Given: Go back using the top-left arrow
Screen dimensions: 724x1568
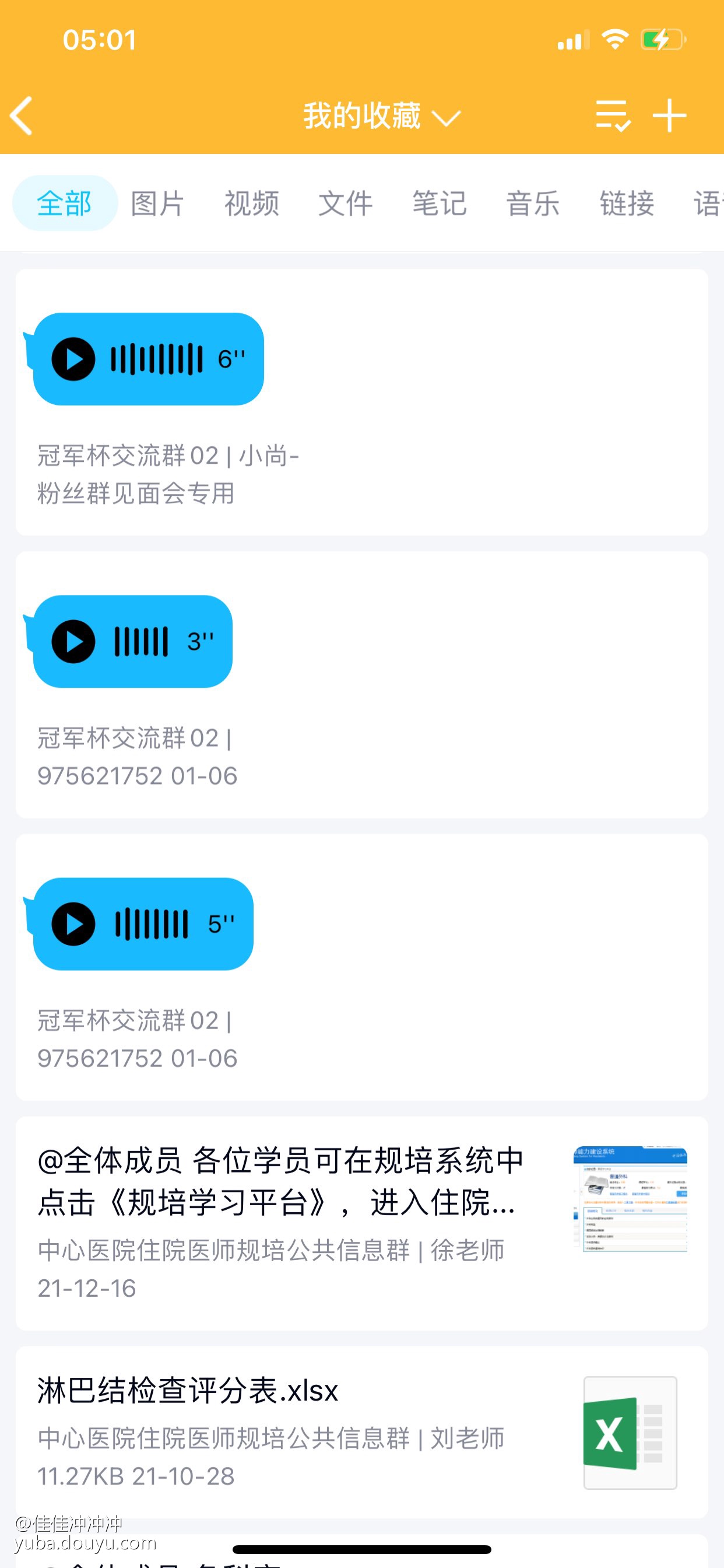Looking at the screenshot, I should (x=22, y=116).
